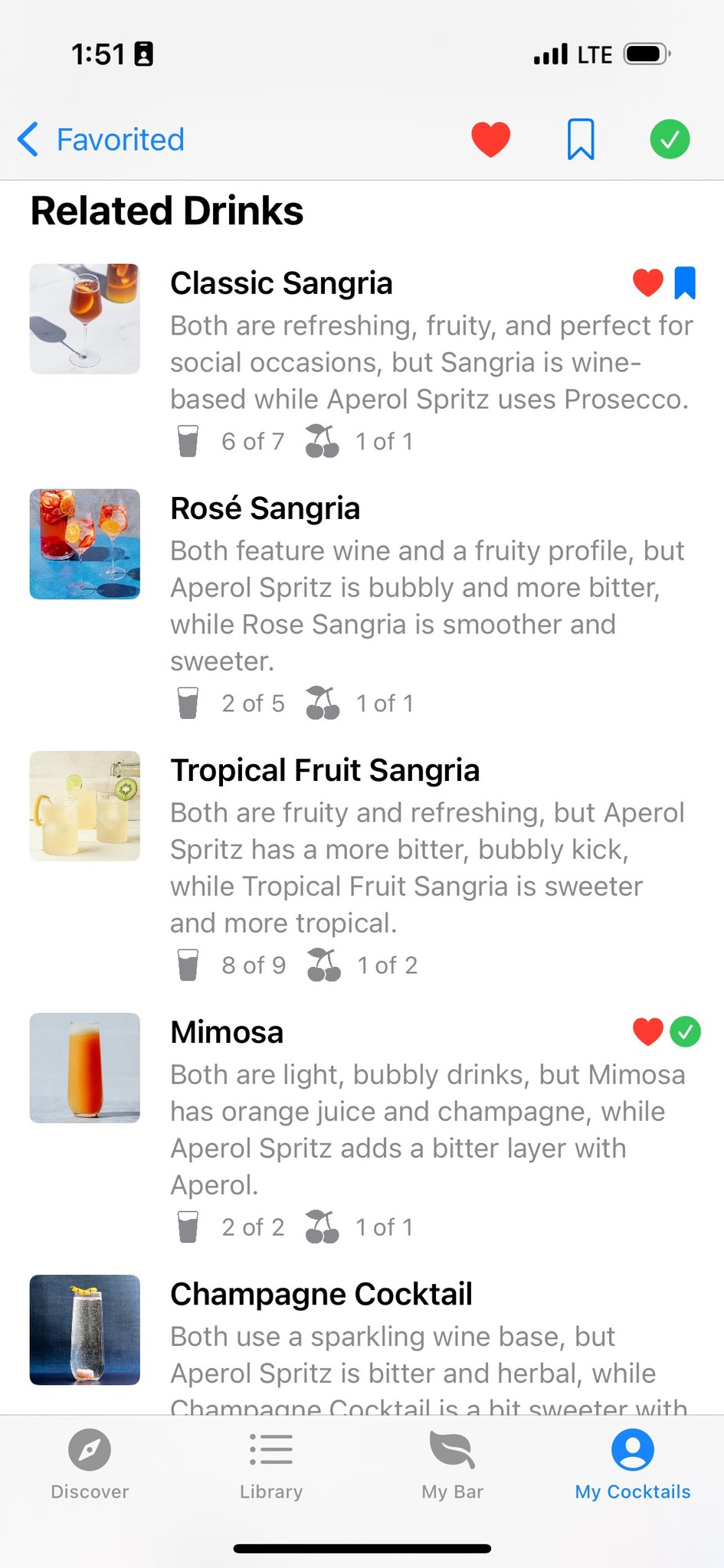View the Tropical Fruit Sangria recipe

325,770
